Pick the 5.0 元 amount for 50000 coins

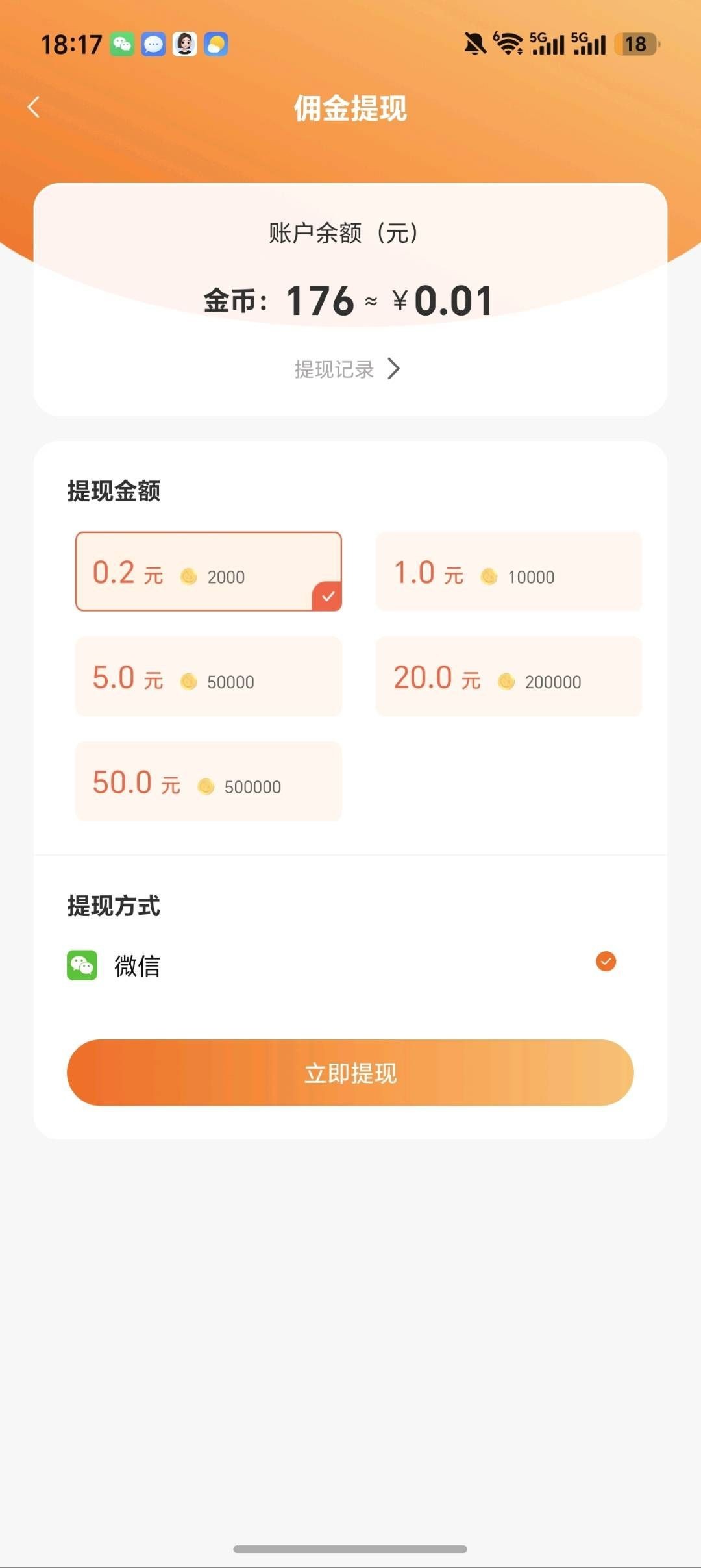[208, 677]
